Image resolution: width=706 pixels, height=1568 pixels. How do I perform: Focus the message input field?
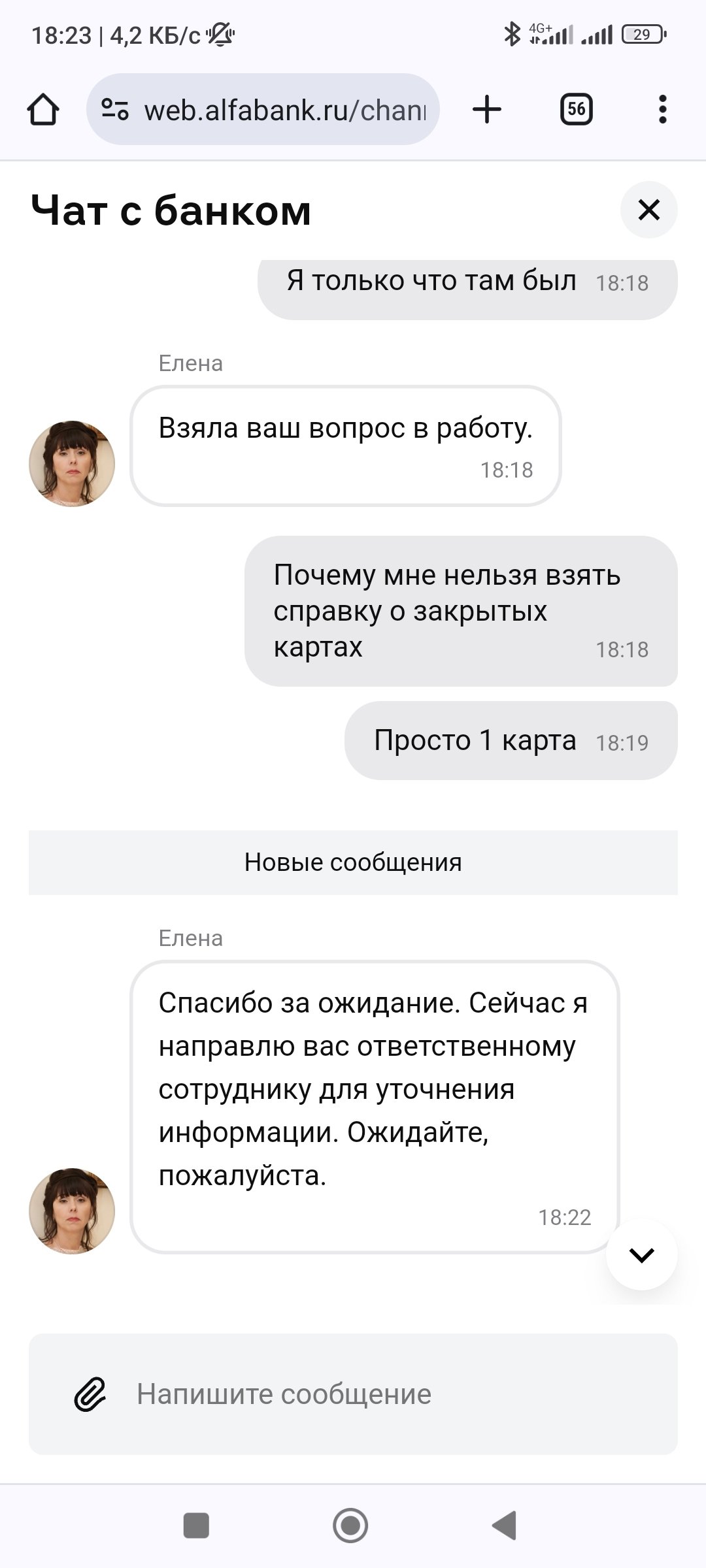pyautogui.click(x=392, y=1394)
